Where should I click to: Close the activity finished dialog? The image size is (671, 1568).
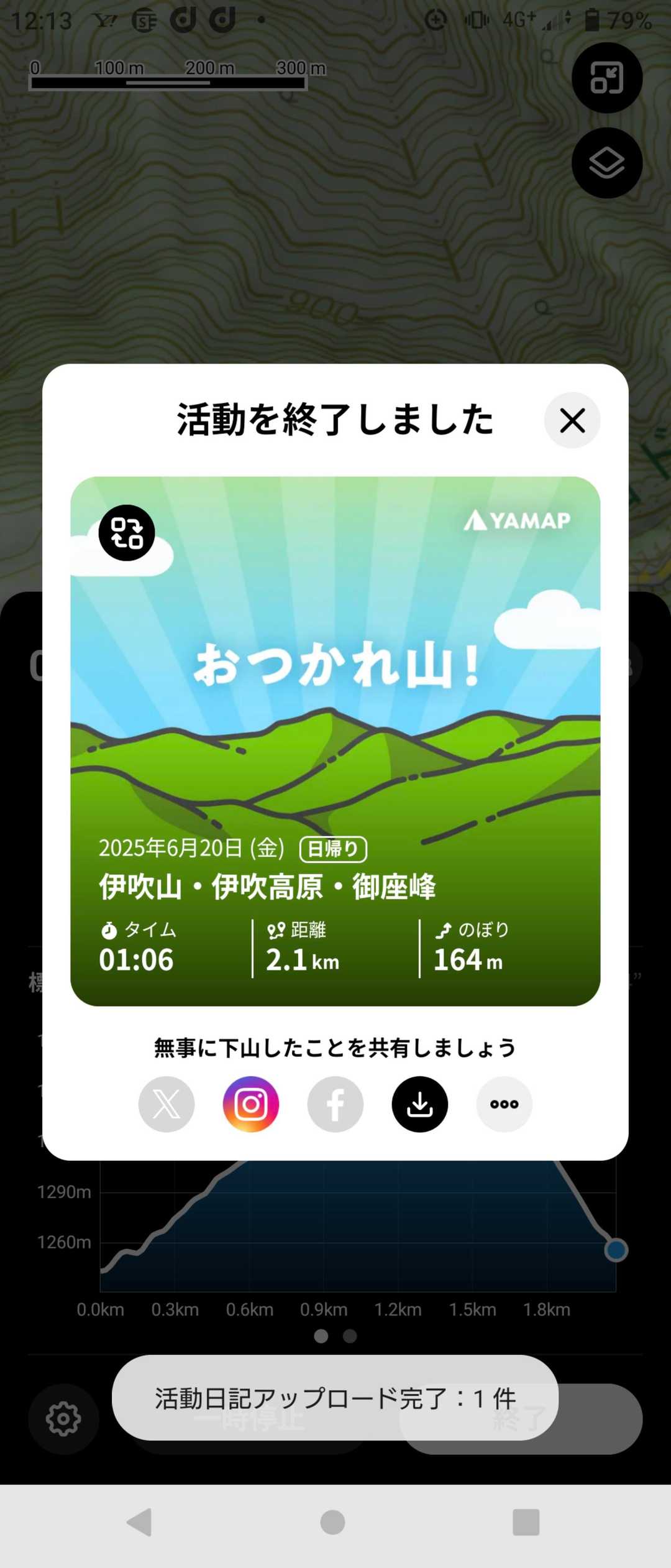point(572,420)
